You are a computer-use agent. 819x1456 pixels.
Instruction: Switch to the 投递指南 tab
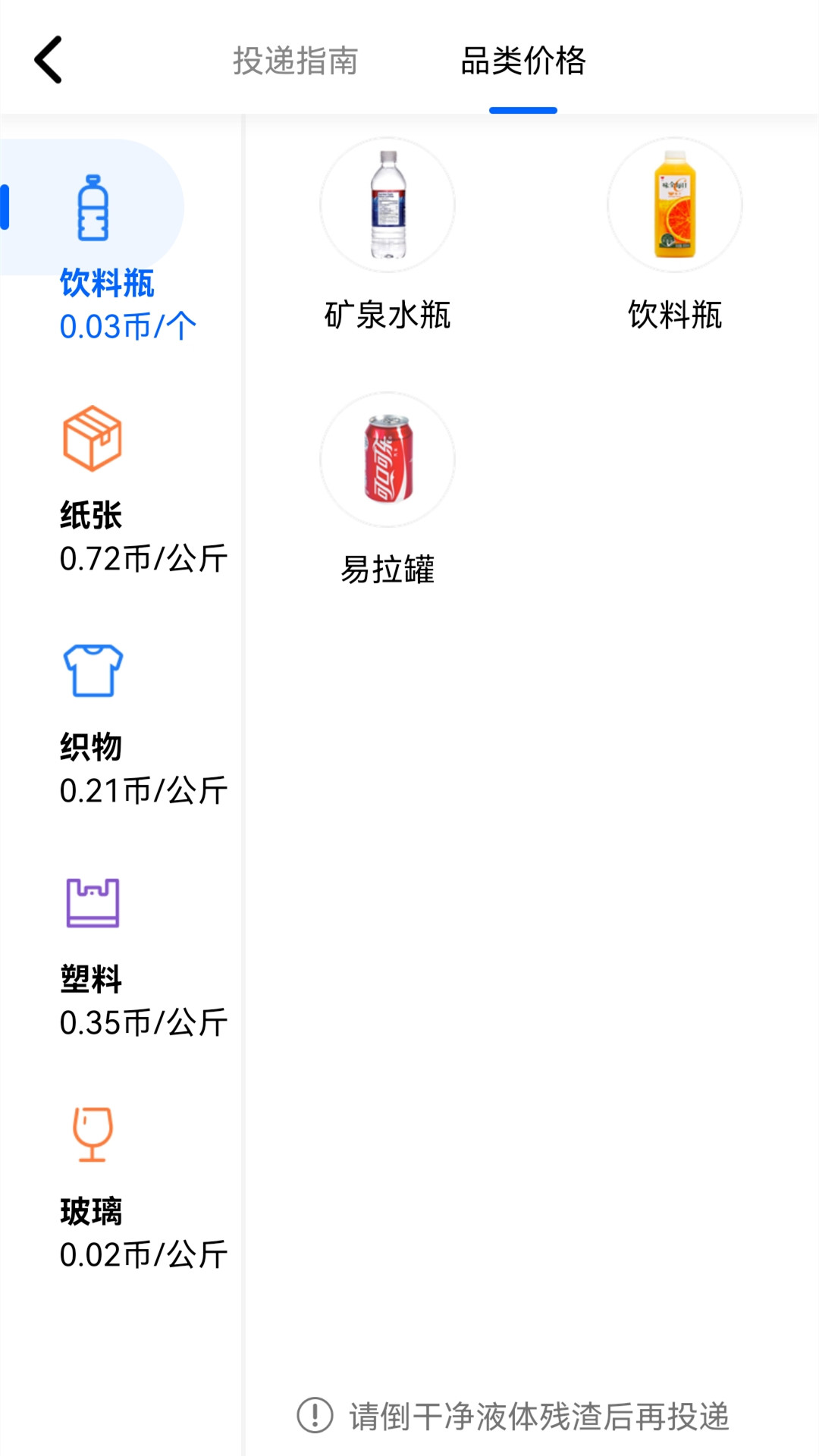pyautogui.click(x=295, y=61)
